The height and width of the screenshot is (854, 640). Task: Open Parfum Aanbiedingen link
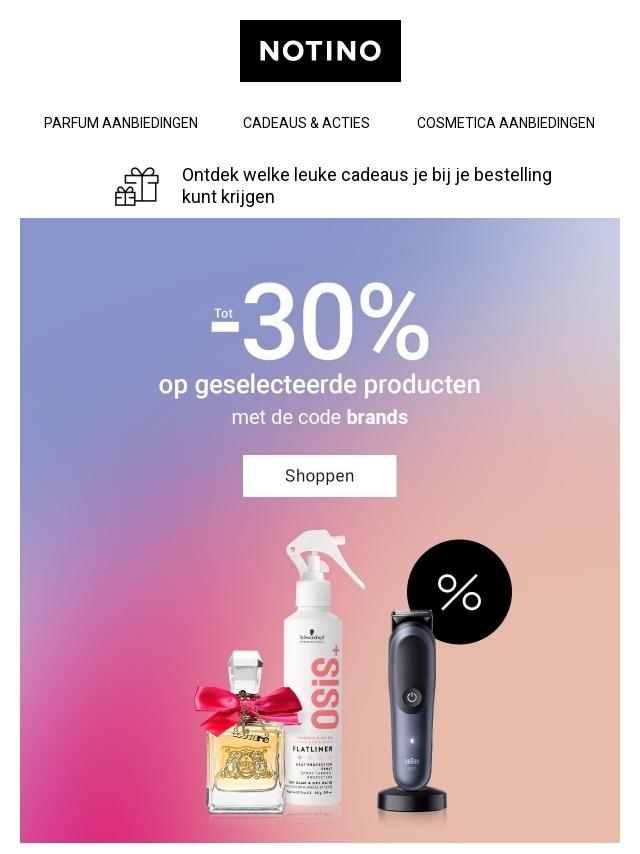pyautogui.click(x=121, y=123)
